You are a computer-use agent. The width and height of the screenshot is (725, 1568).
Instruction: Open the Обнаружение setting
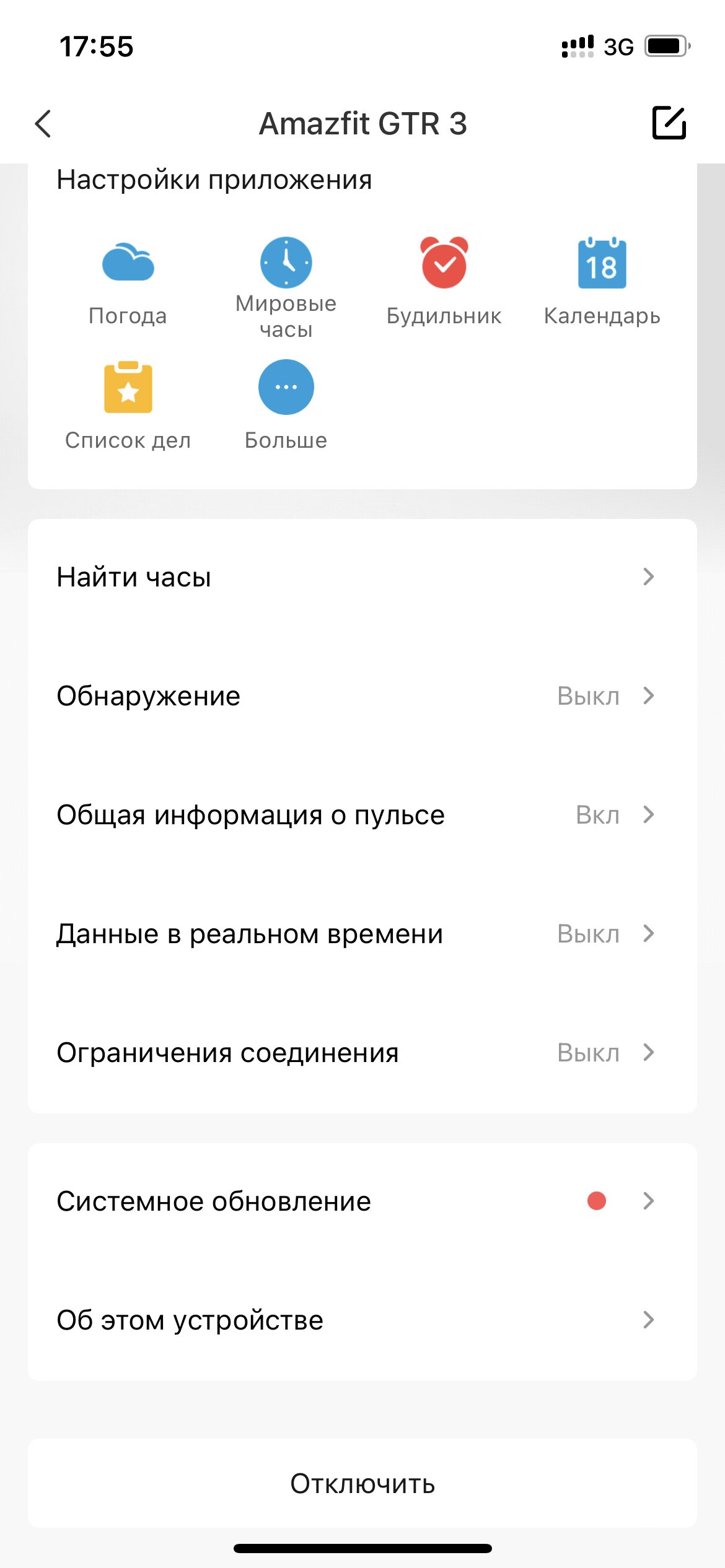(x=362, y=696)
